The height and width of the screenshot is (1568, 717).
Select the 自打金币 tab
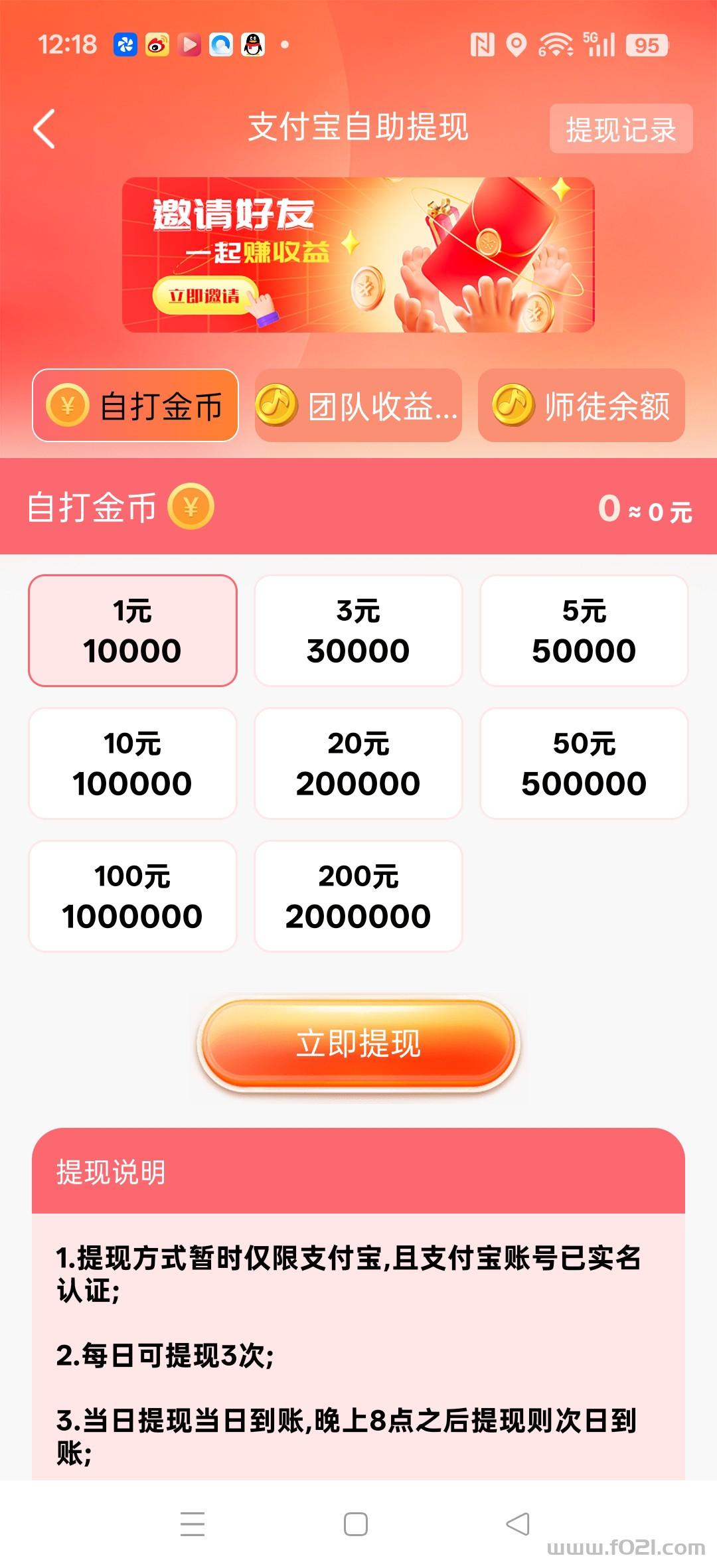[x=135, y=406]
